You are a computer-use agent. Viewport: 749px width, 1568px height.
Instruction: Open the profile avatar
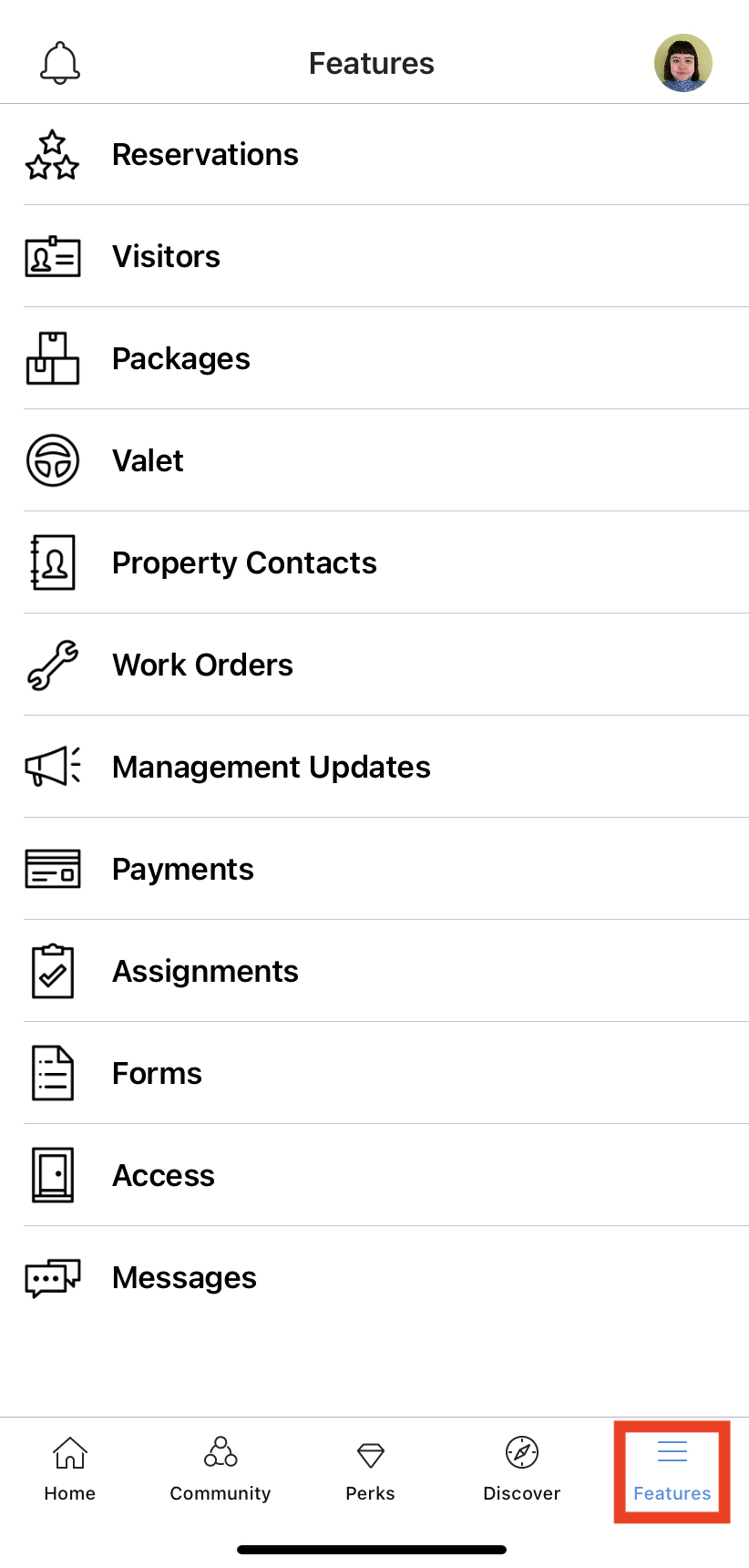coord(682,63)
